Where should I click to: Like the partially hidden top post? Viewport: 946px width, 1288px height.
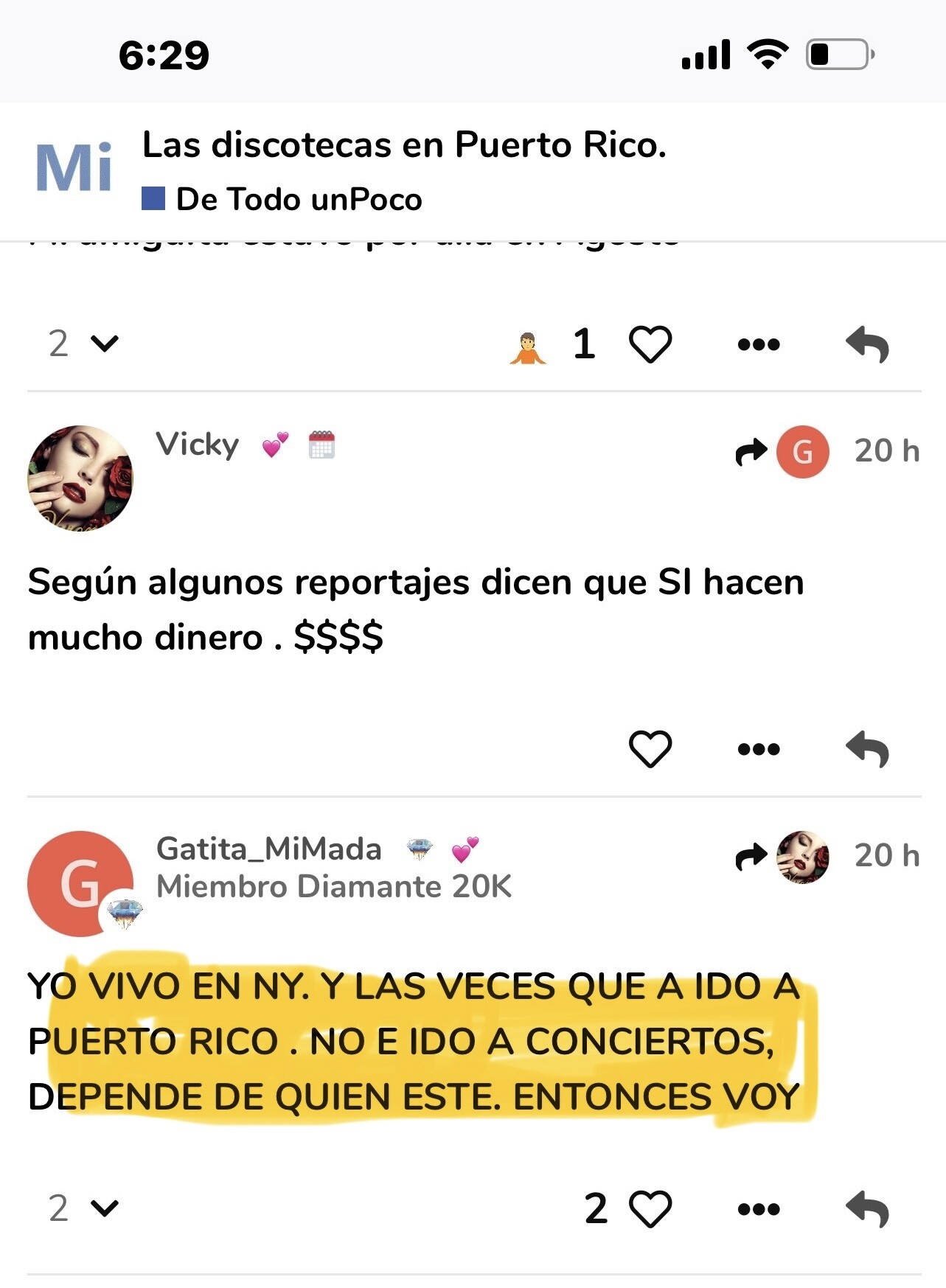pyautogui.click(x=650, y=344)
